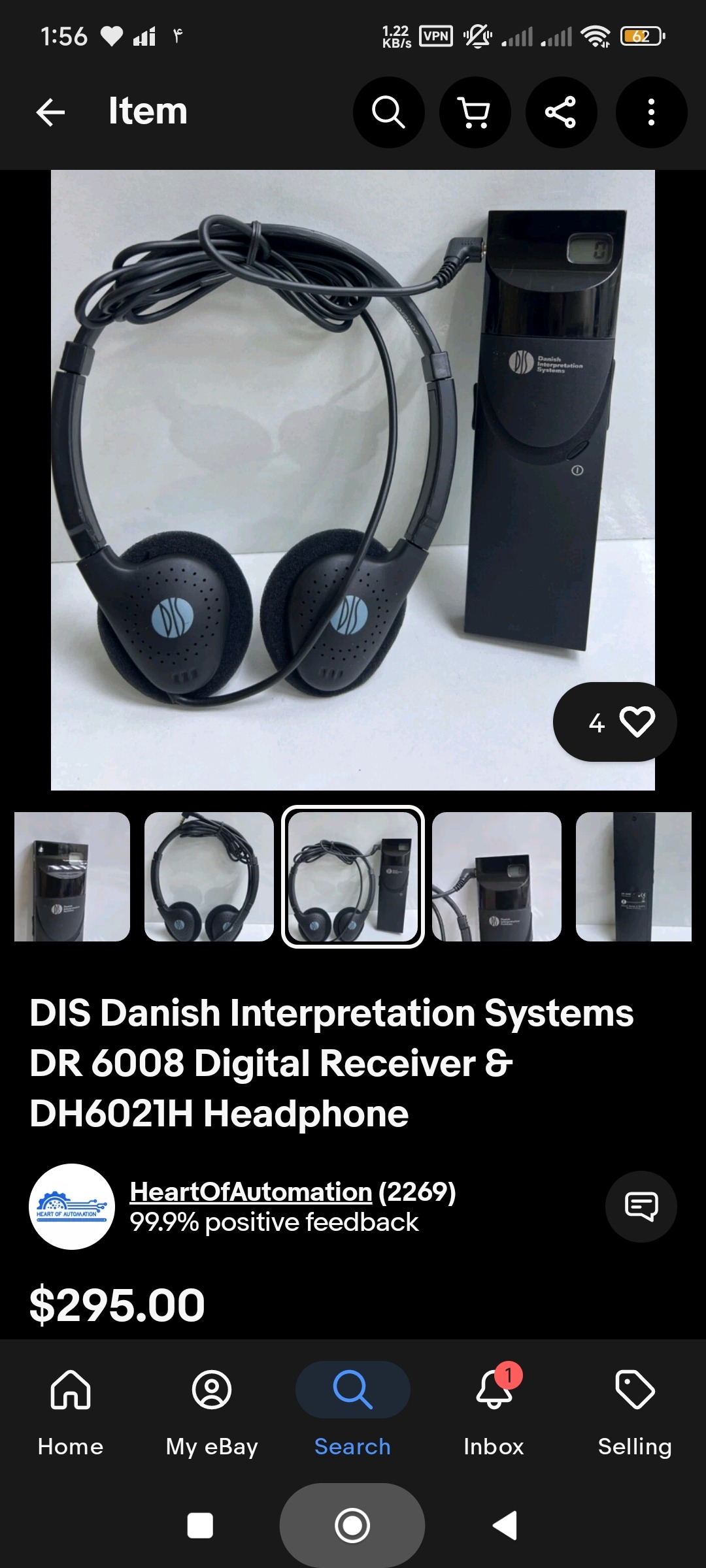Go back from the Item page
The height and width of the screenshot is (1568, 706).
50,112
